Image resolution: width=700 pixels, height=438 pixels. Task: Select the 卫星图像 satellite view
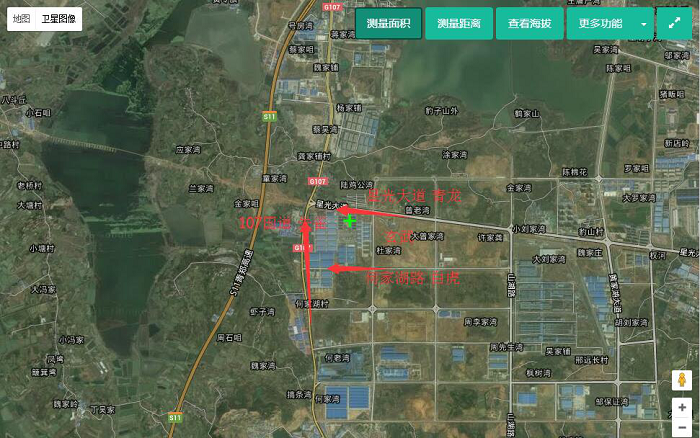(57, 19)
